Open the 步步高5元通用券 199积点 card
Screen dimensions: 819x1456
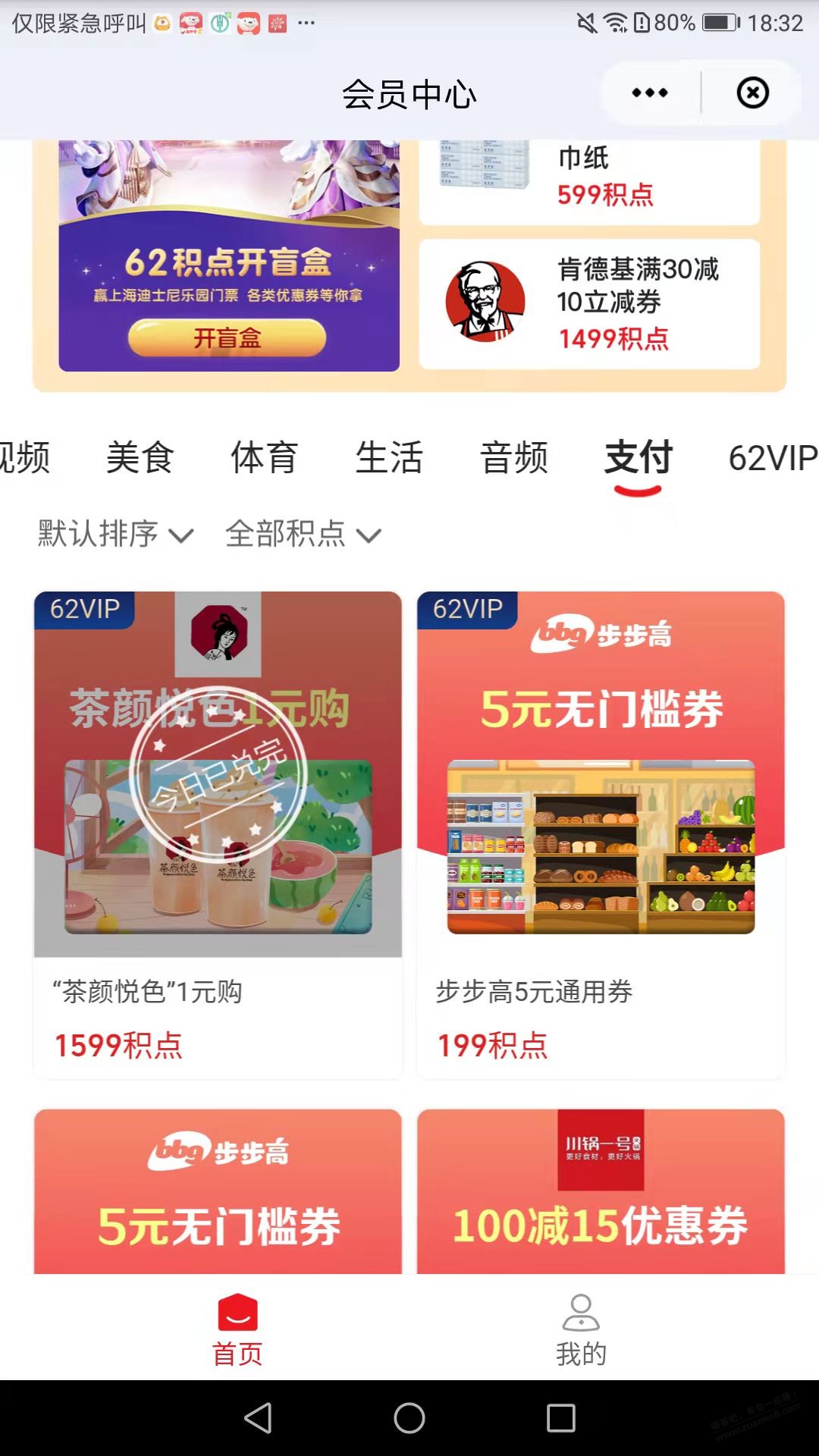coord(601,834)
